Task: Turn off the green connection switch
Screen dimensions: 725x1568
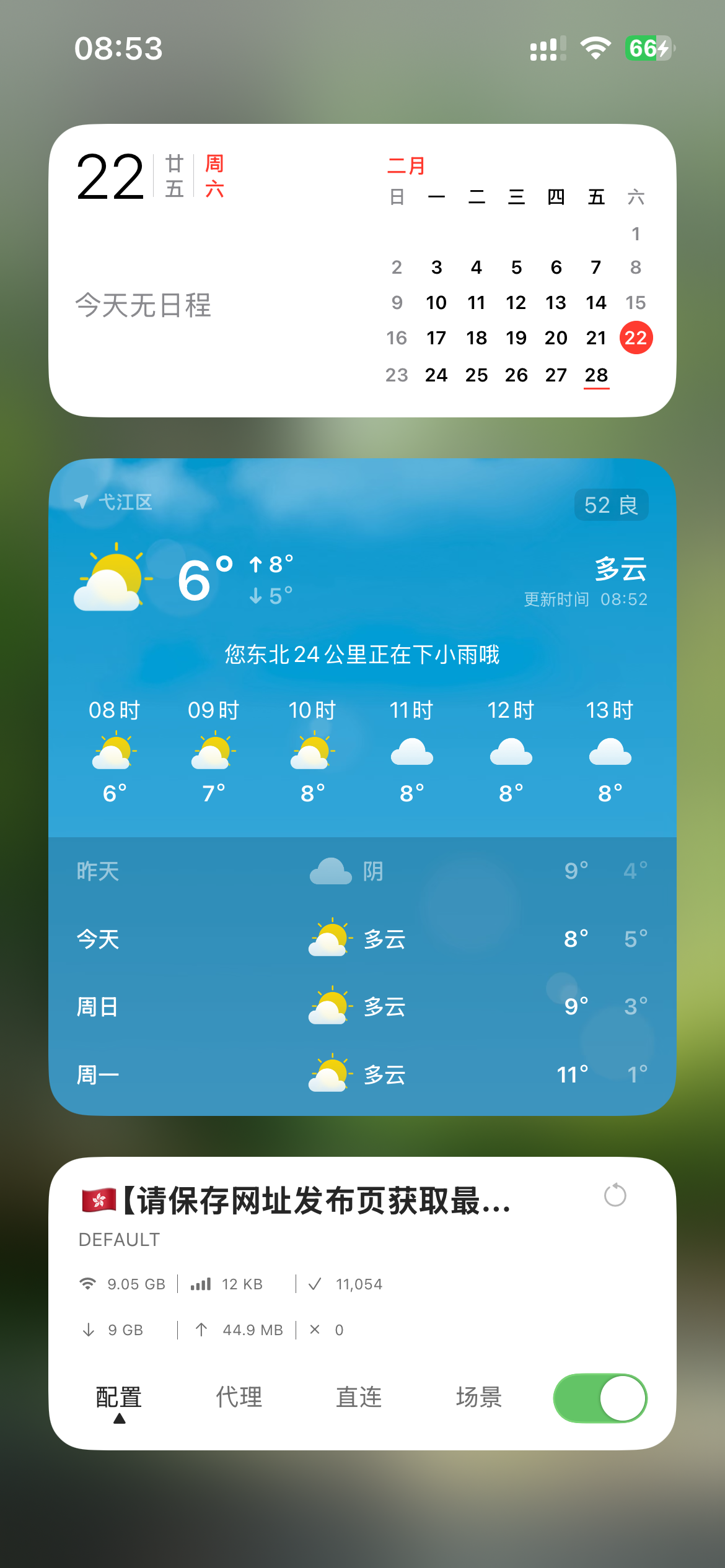Action: point(600,1398)
